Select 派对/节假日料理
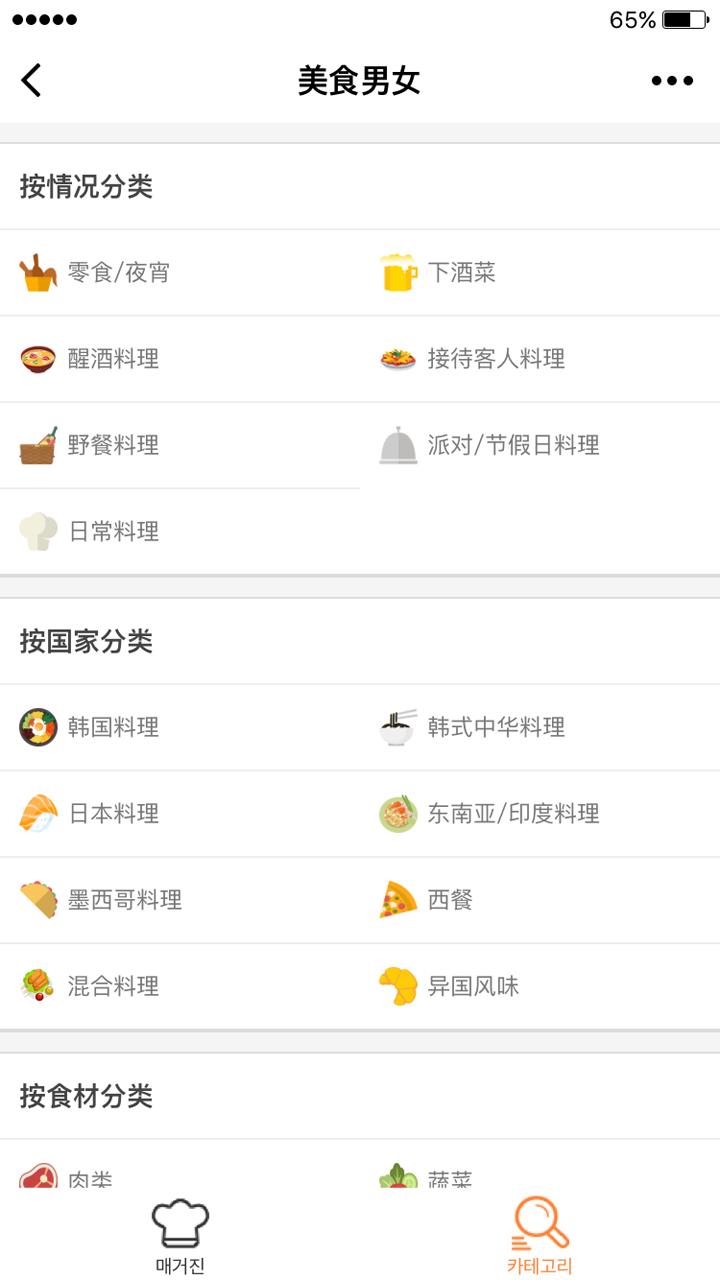The height and width of the screenshot is (1280, 720). tap(540, 445)
